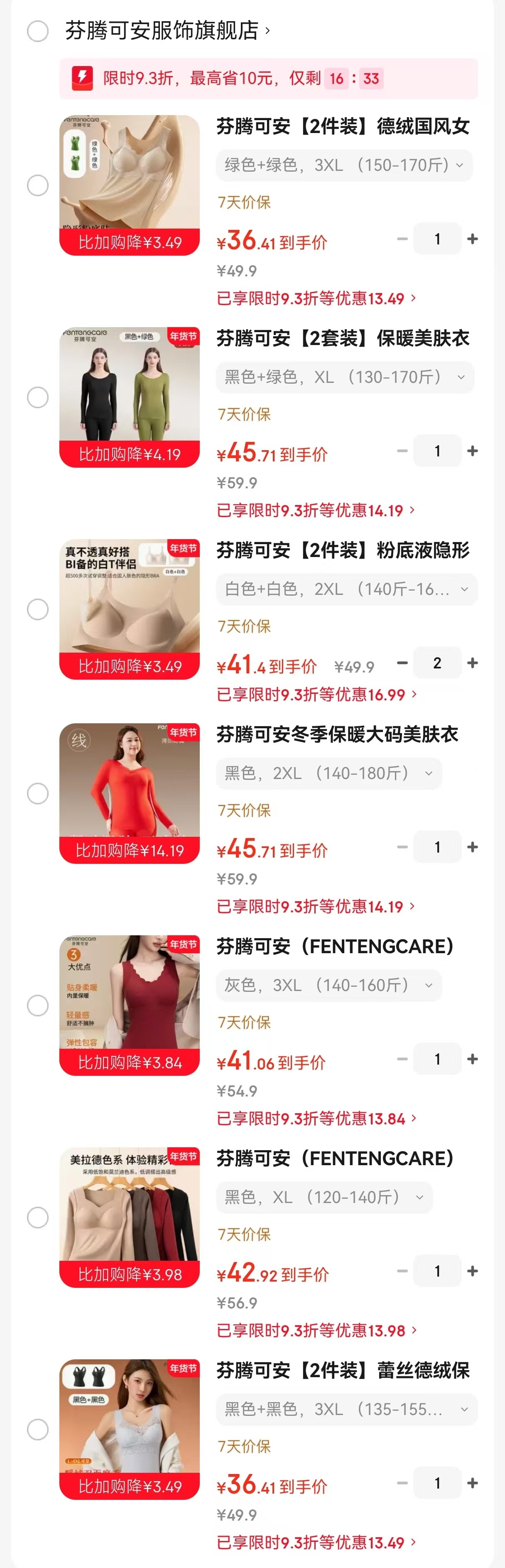The height and width of the screenshot is (1568, 505).
Task: View 已享限时9.3折等优惠13.49 details for 德绒国风女
Action: point(316,298)
